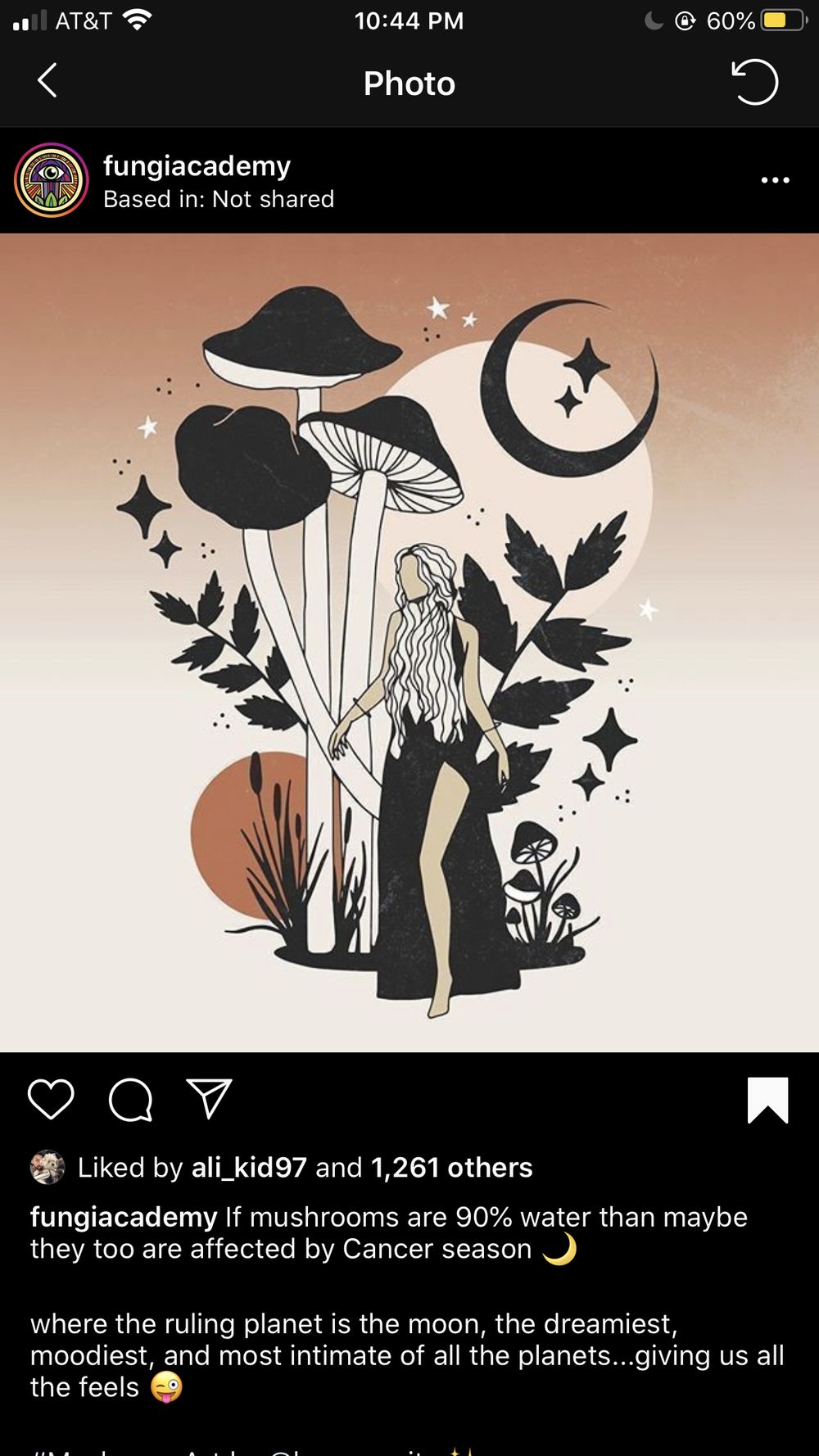The image size is (819, 1456).
Task: Share the post with the paper plane icon
Action: (x=209, y=1098)
